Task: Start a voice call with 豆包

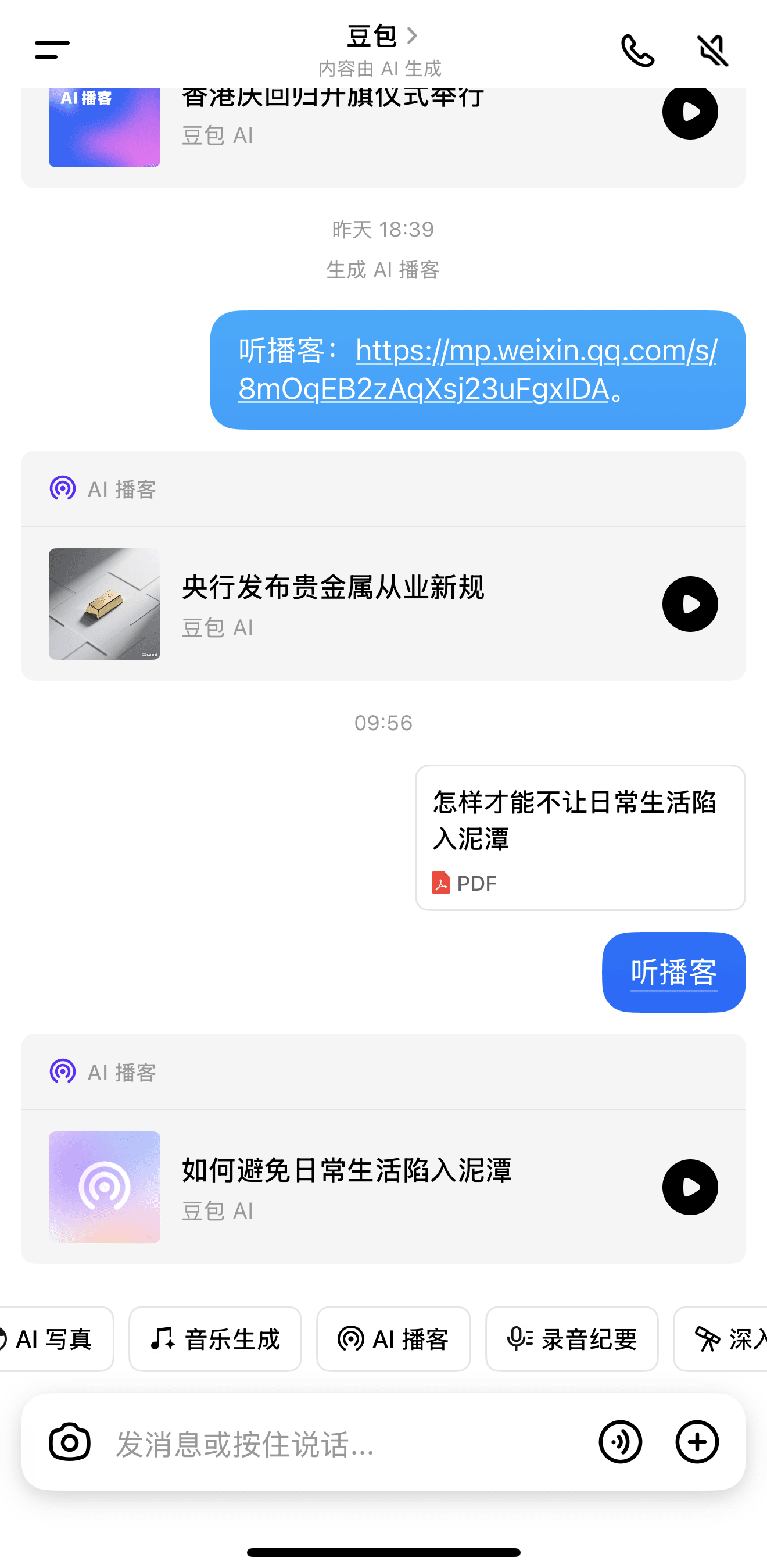Action: (x=637, y=50)
